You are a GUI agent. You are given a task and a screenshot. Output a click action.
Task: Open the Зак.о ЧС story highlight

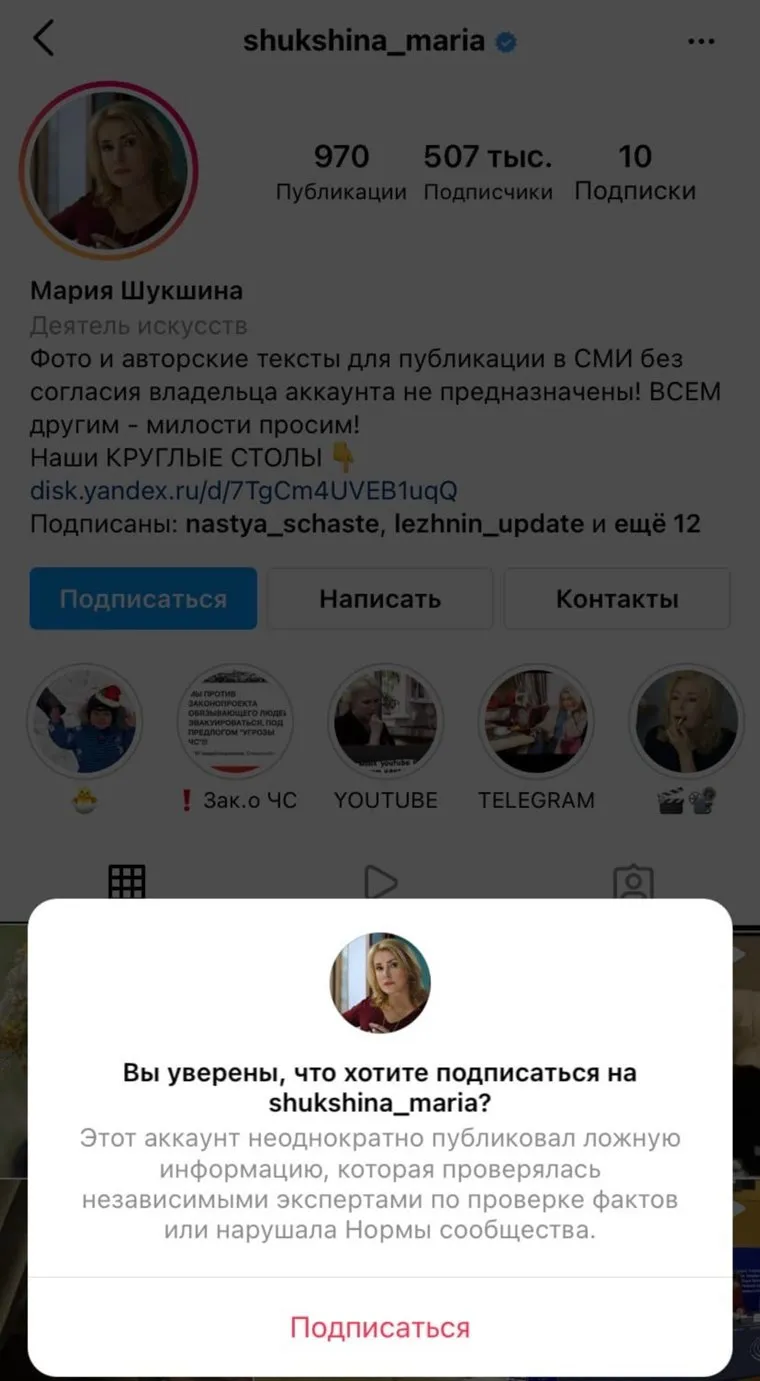[x=237, y=722]
